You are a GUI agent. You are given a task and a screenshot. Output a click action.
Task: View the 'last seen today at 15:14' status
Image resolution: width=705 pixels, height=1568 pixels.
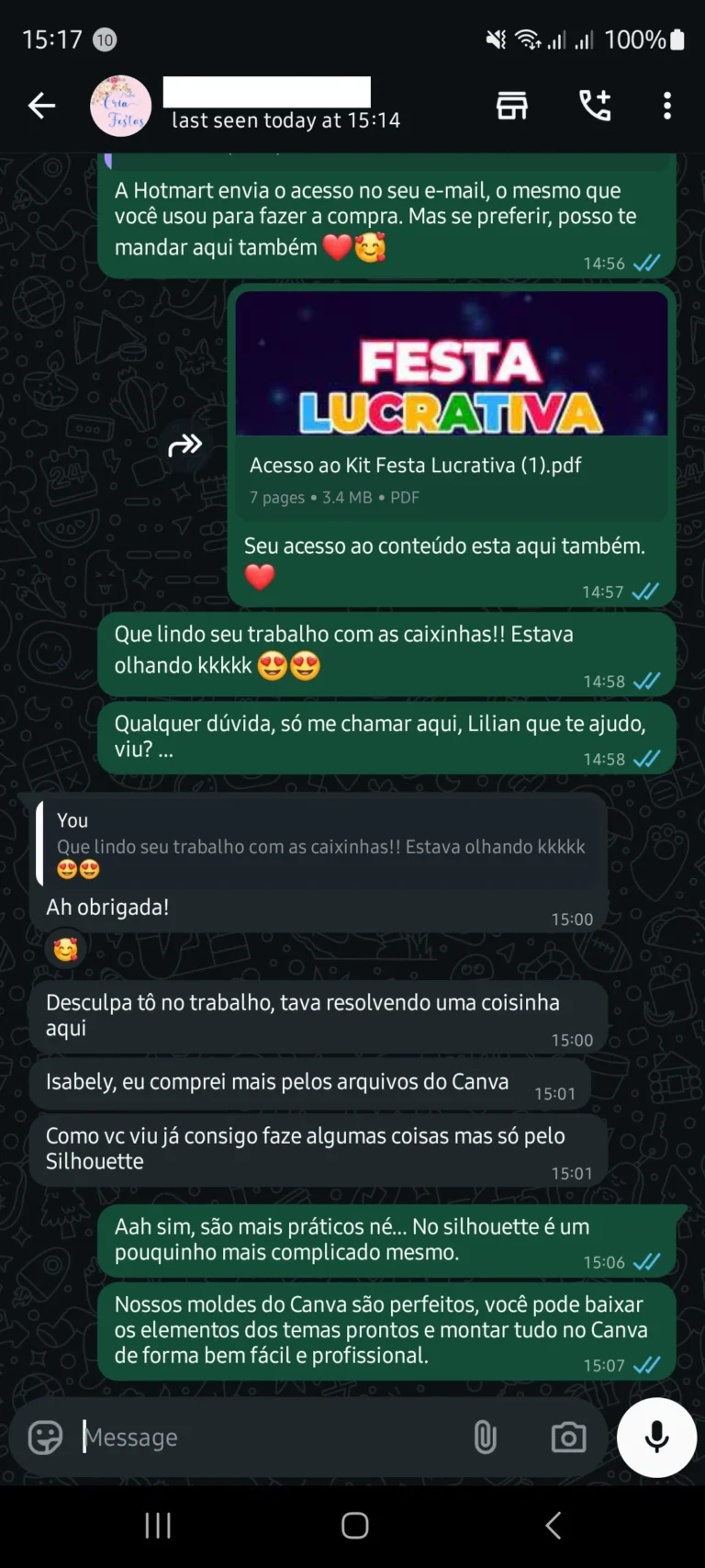(283, 120)
